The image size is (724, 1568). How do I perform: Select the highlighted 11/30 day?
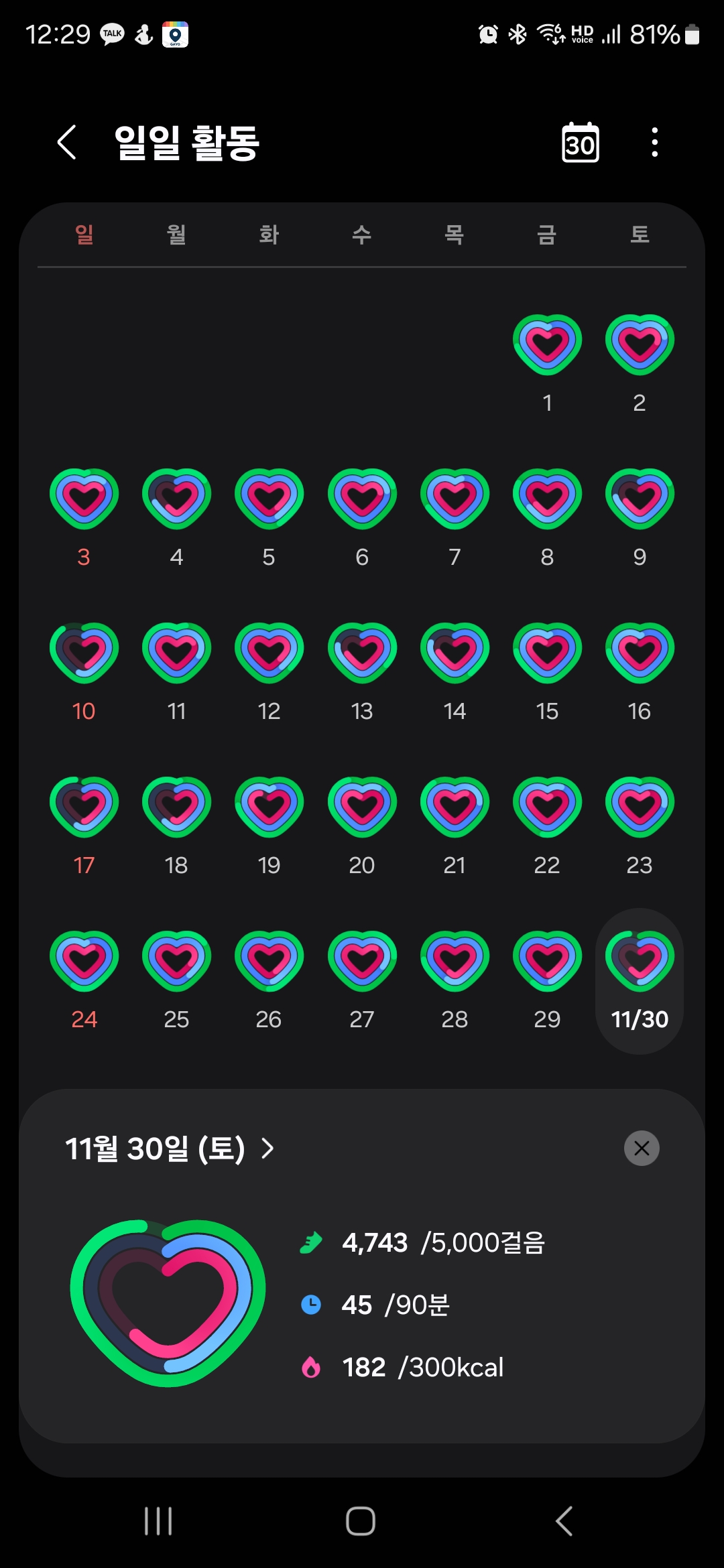(640, 980)
